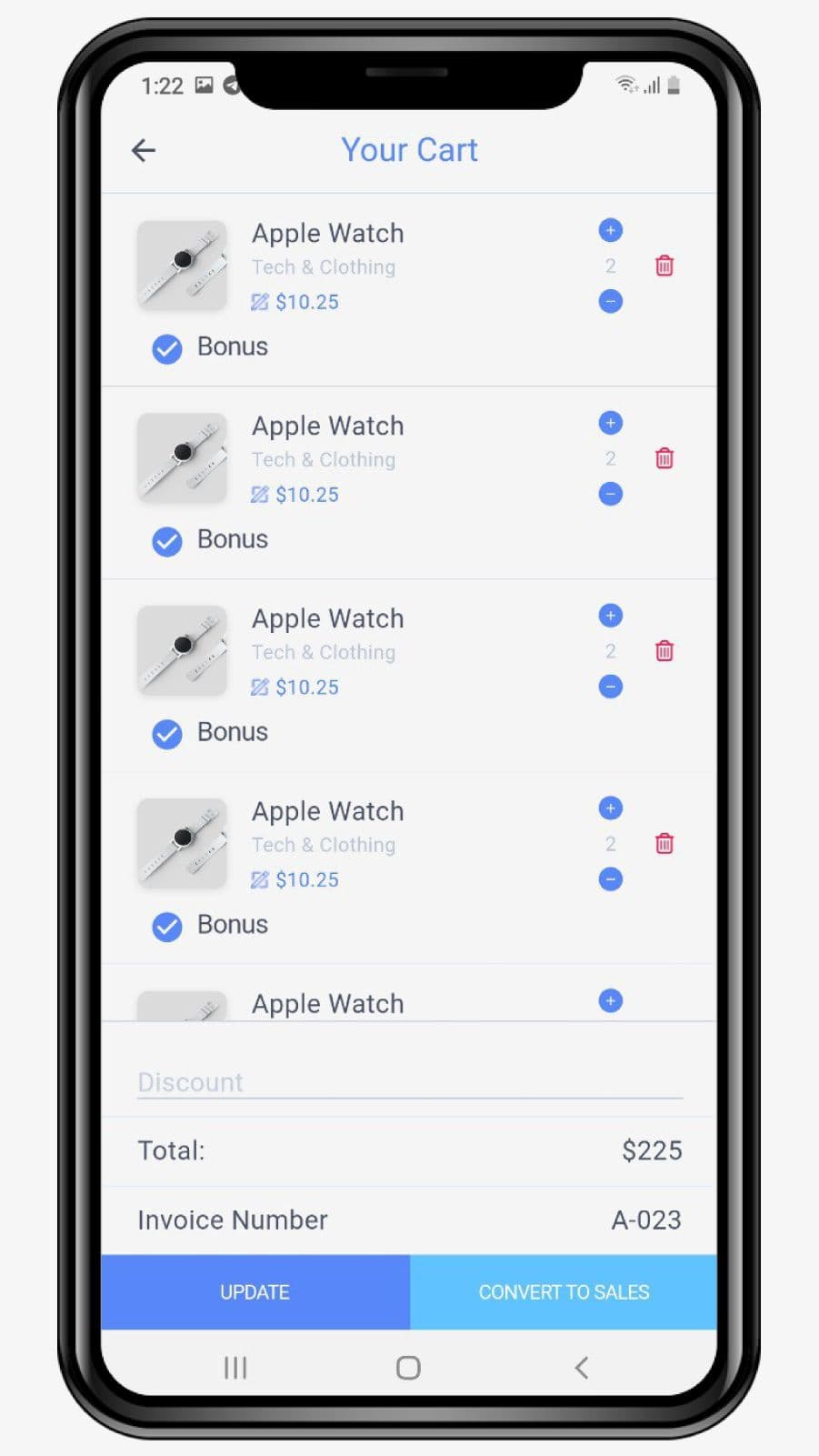Increase quantity of the first Apple Watch
The image size is (819, 1456).
pos(610,231)
